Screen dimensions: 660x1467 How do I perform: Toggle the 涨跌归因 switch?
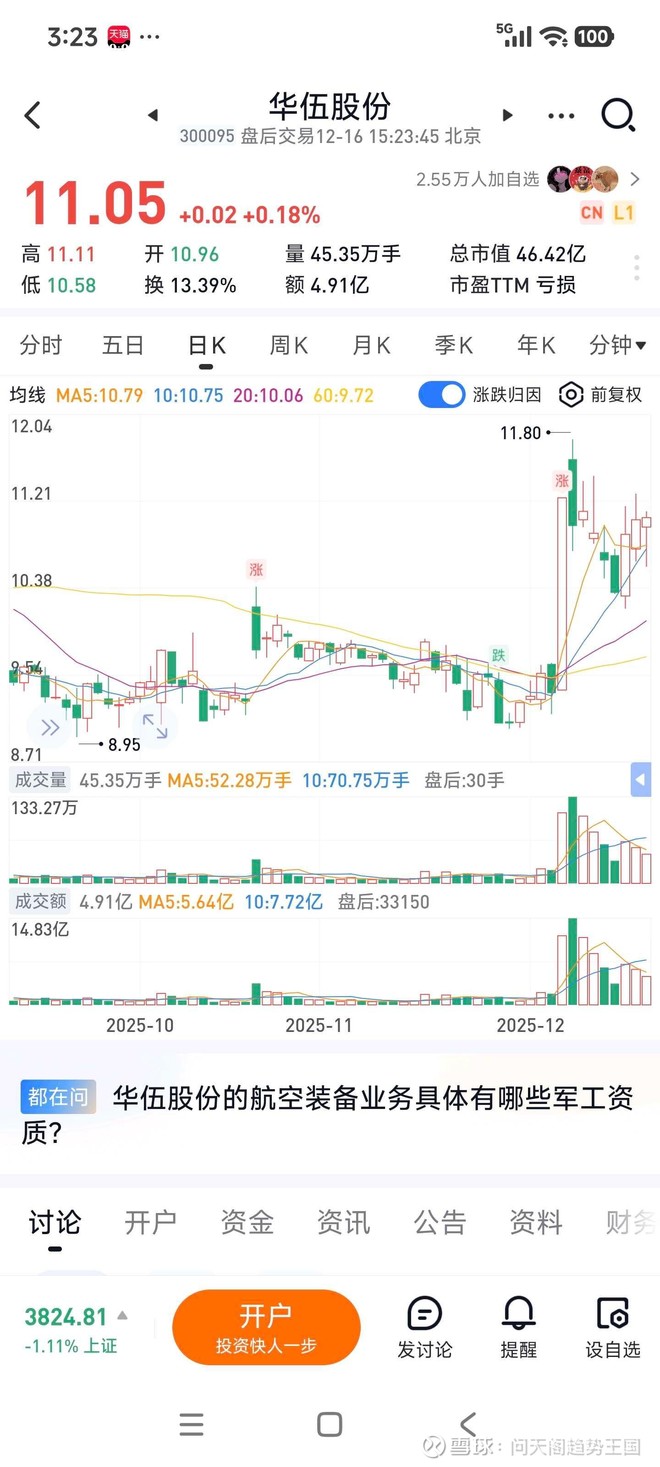[441, 395]
